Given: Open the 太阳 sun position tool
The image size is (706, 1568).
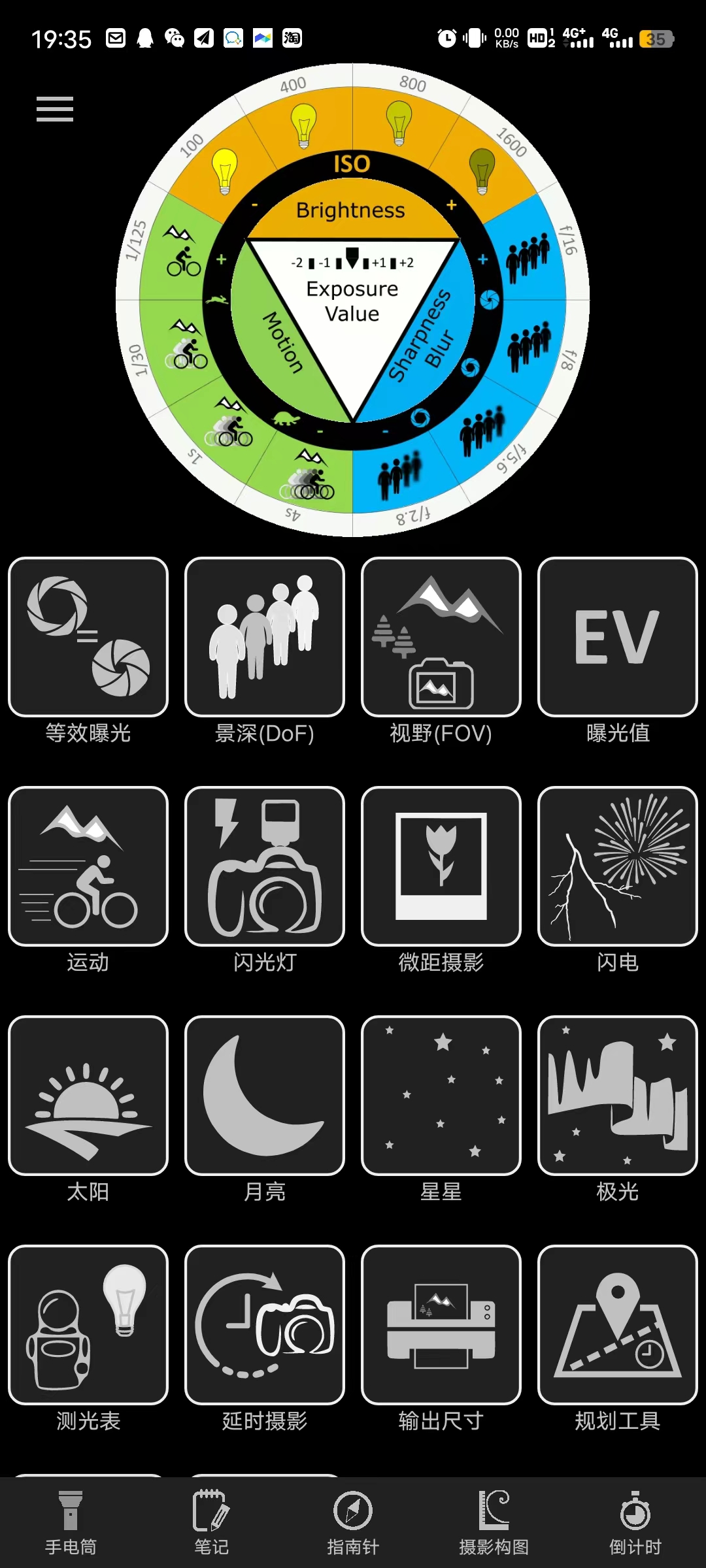Looking at the screenshot, I should (88, 1094).
